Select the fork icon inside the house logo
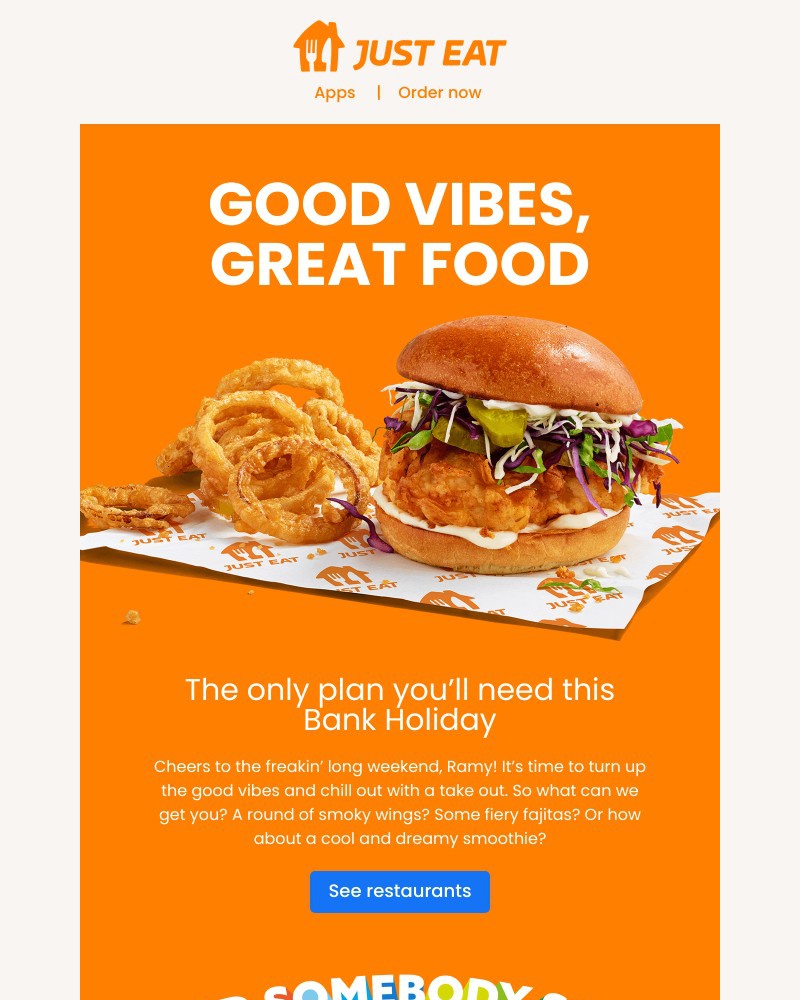Image resolution: width=800 pixels, height=1000 pixels. pos(311,50)
